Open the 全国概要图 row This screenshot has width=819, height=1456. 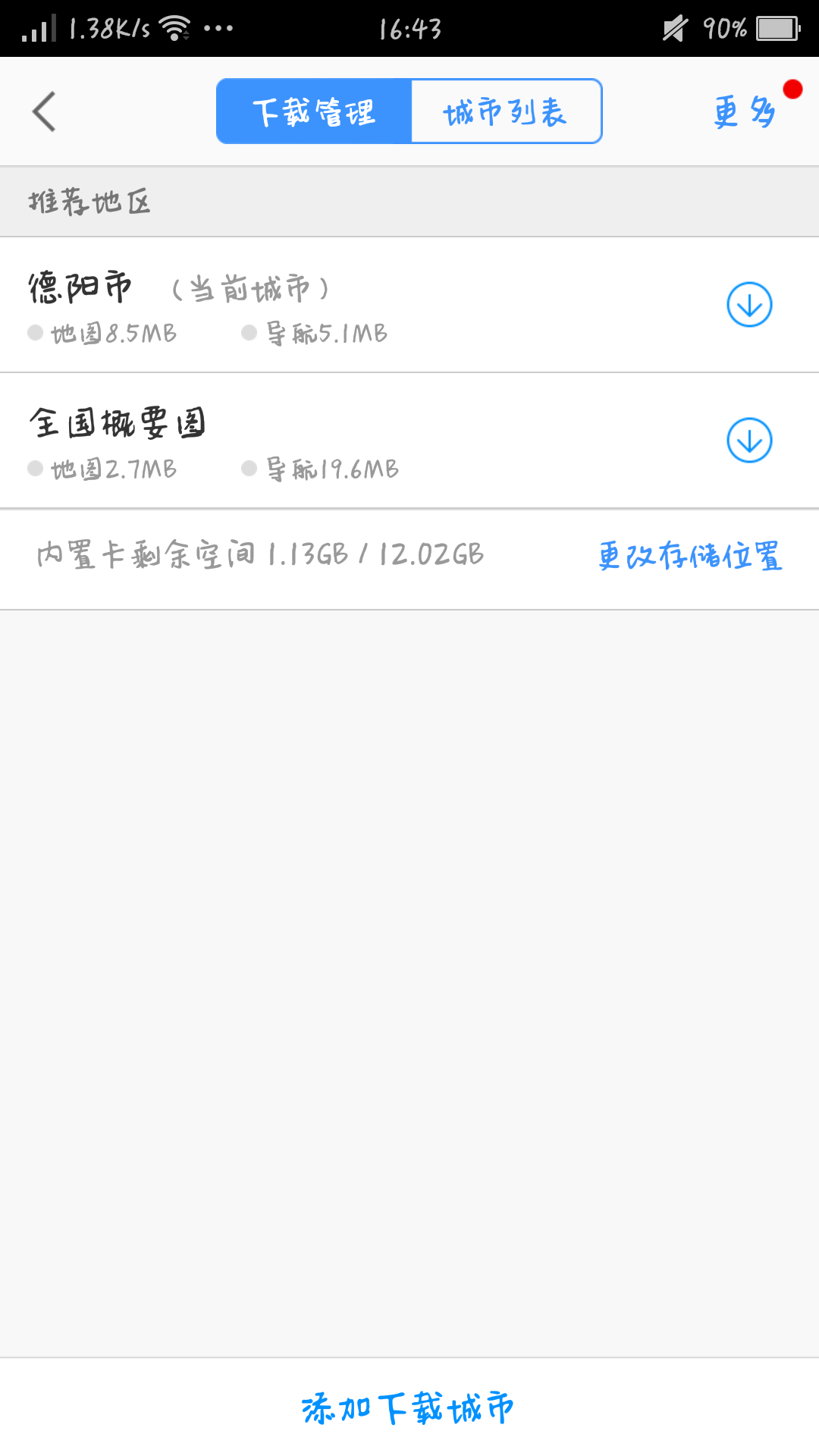click(x=409, y=441)
